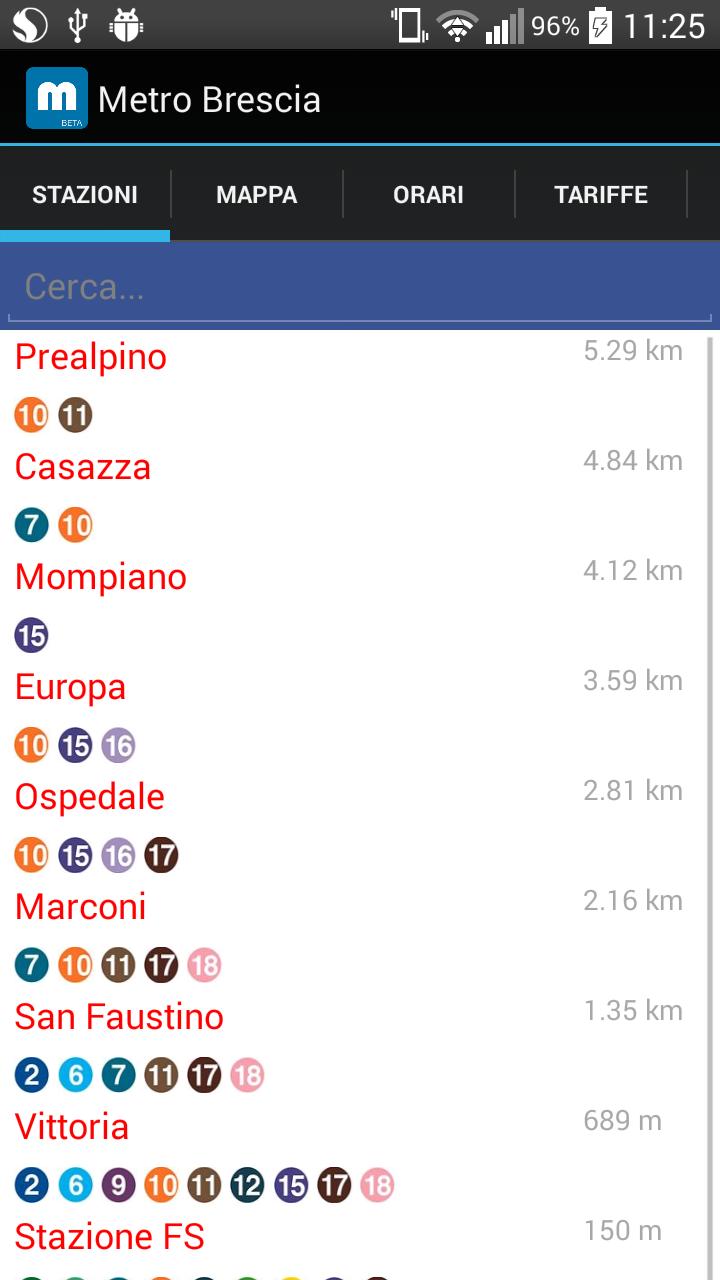720x1280 pixels.
Task: Select line 17 badge under Ospedale
Action: [x=160, y=854]
